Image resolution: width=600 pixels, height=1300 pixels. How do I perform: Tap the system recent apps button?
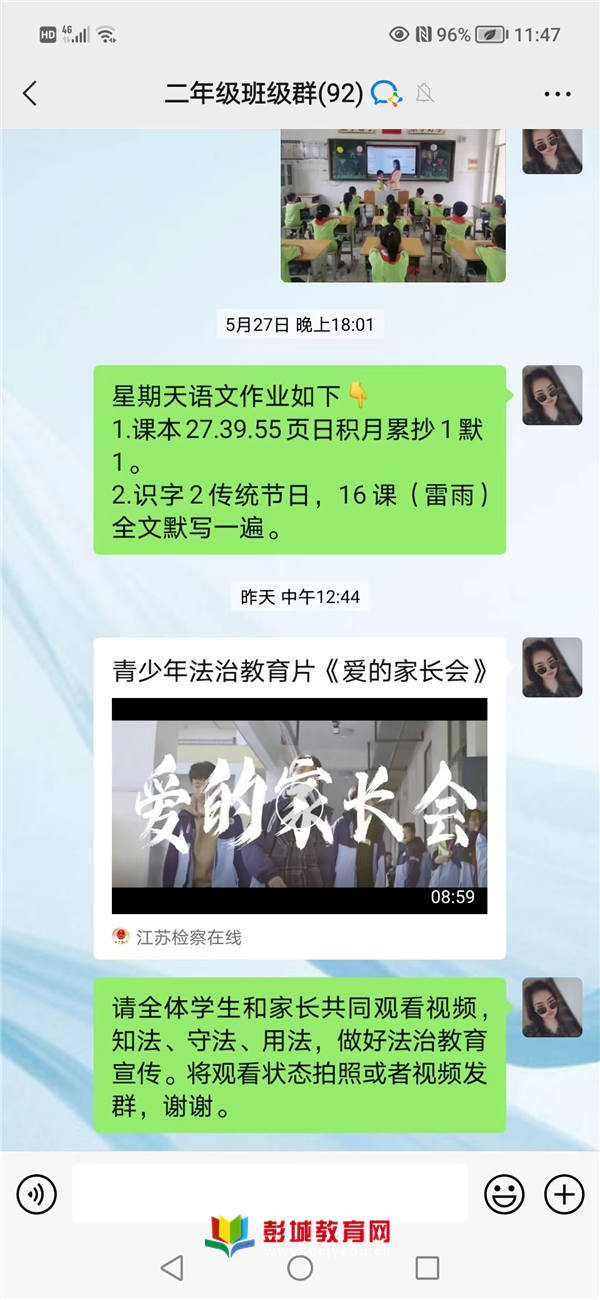pyautogui.click(x=427, y=1268)
